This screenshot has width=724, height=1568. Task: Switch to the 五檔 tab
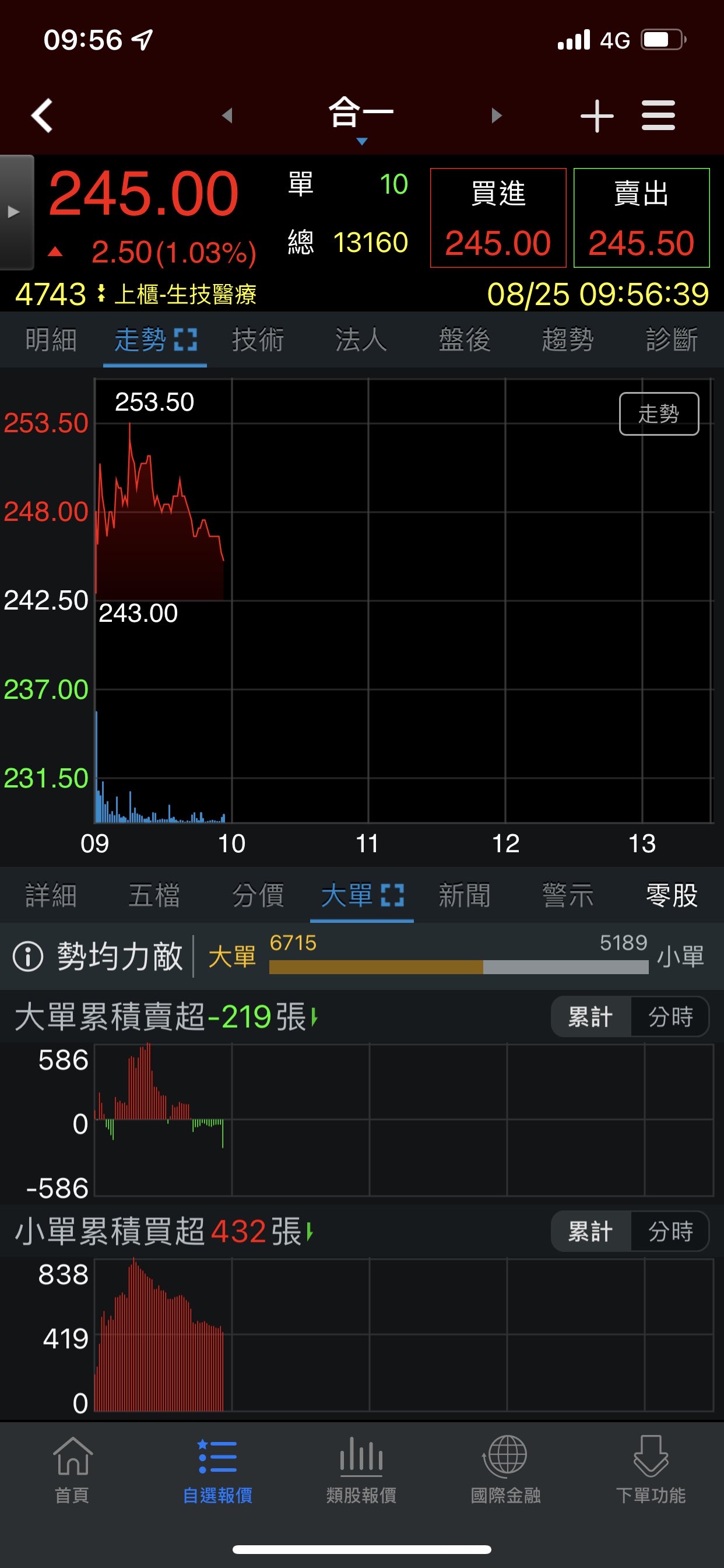154,895
